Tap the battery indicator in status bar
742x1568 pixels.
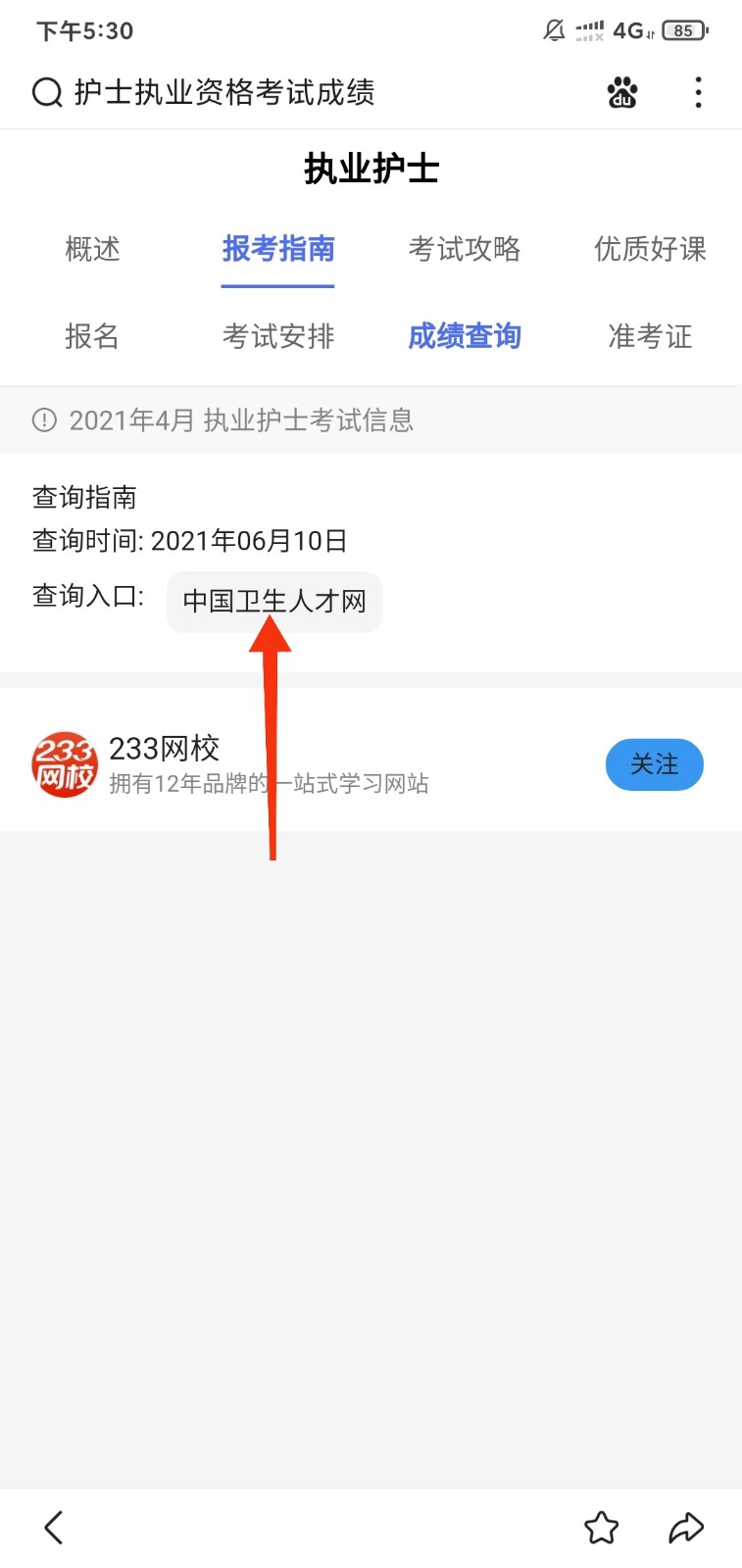click(x=683, y=30)
